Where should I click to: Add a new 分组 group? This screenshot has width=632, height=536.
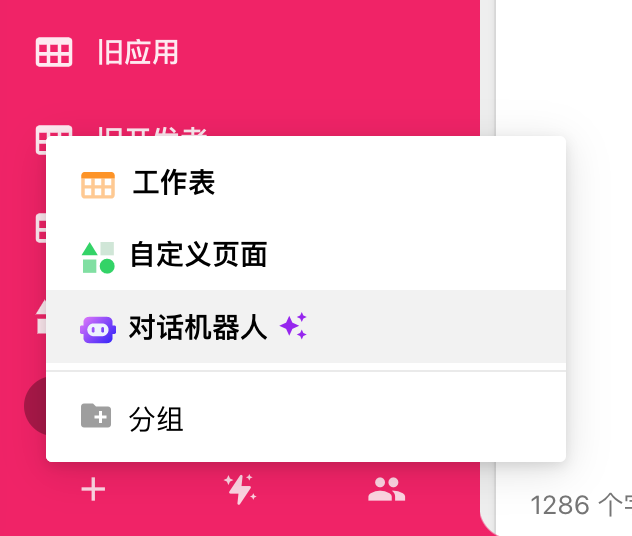pos(156,418)
